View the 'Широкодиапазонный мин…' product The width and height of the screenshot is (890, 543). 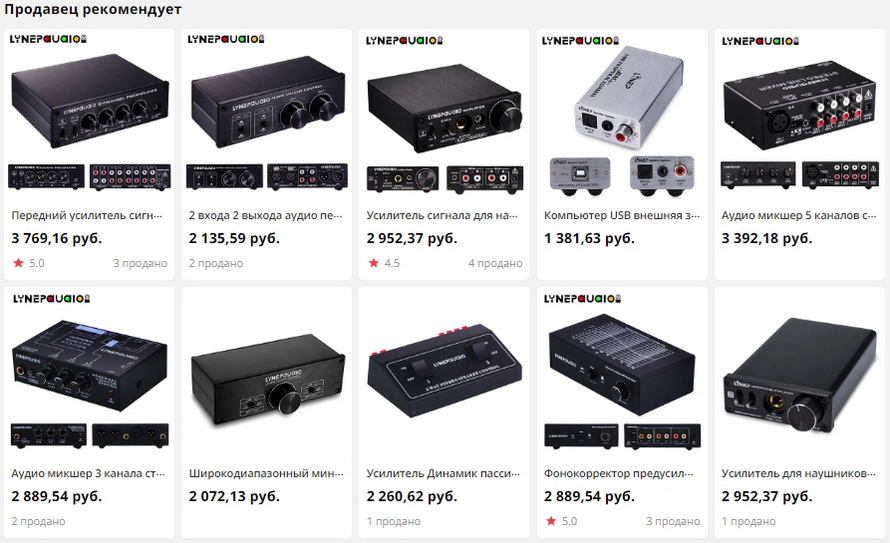pos(266,473)
